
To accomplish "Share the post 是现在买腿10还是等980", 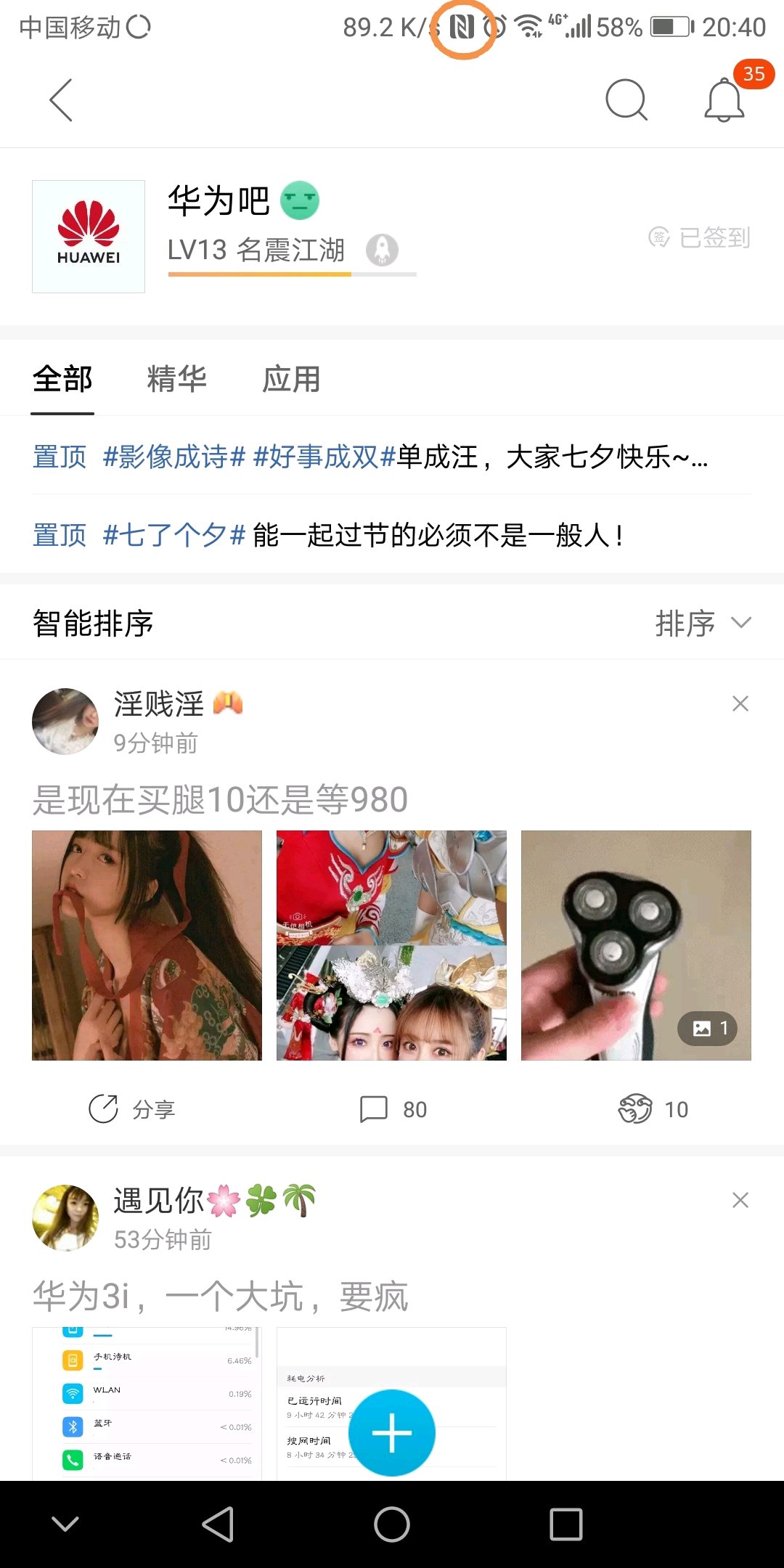I will 132,1109.
